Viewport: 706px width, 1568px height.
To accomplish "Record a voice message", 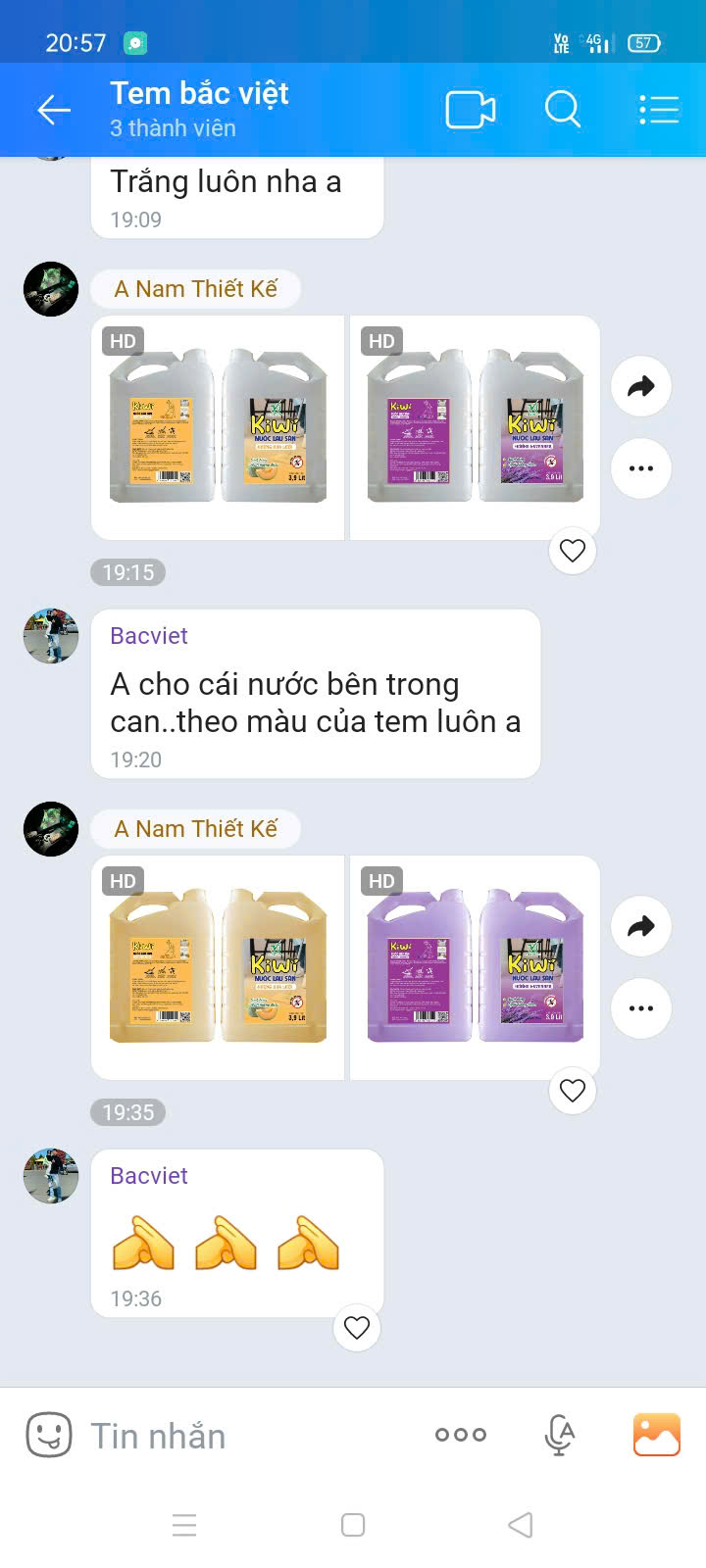I will [x=559, y=1436].
